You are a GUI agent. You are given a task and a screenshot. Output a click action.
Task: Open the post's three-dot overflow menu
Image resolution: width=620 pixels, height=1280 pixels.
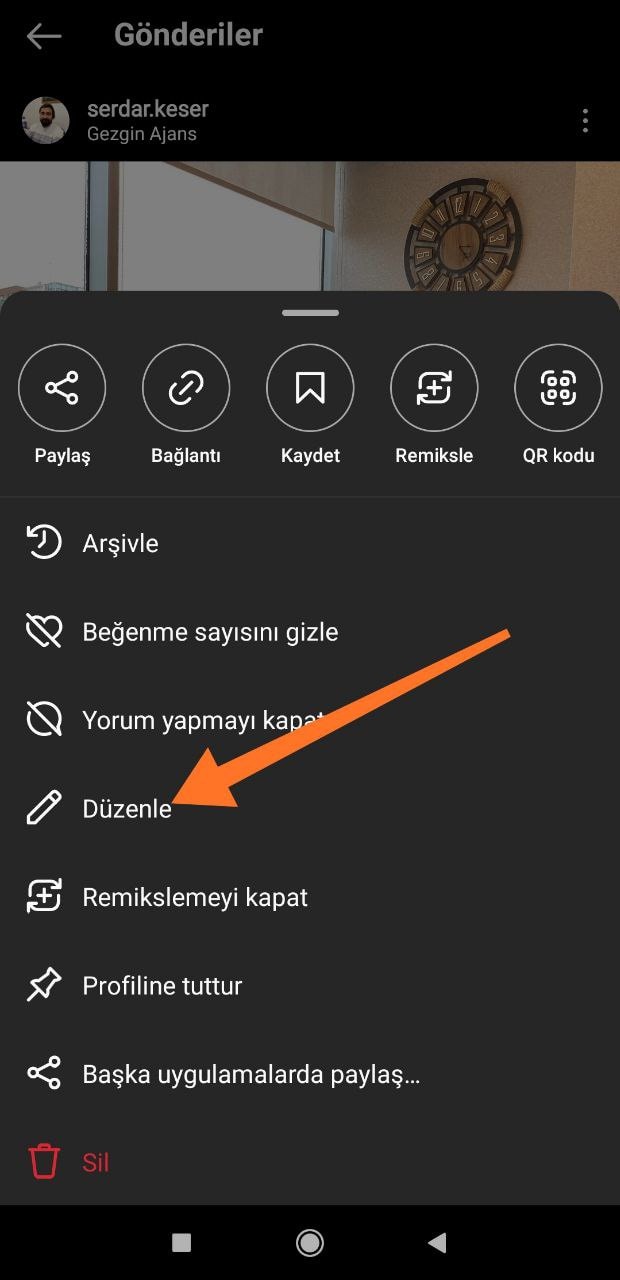tap(585, 121)
